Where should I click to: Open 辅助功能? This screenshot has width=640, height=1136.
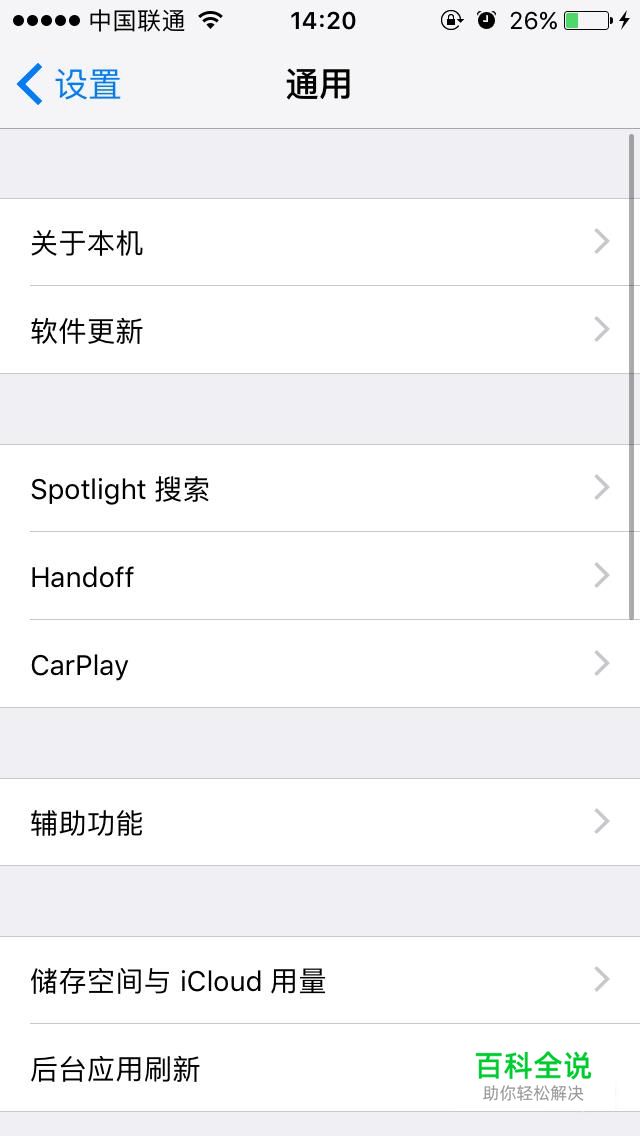click(320, 822)
